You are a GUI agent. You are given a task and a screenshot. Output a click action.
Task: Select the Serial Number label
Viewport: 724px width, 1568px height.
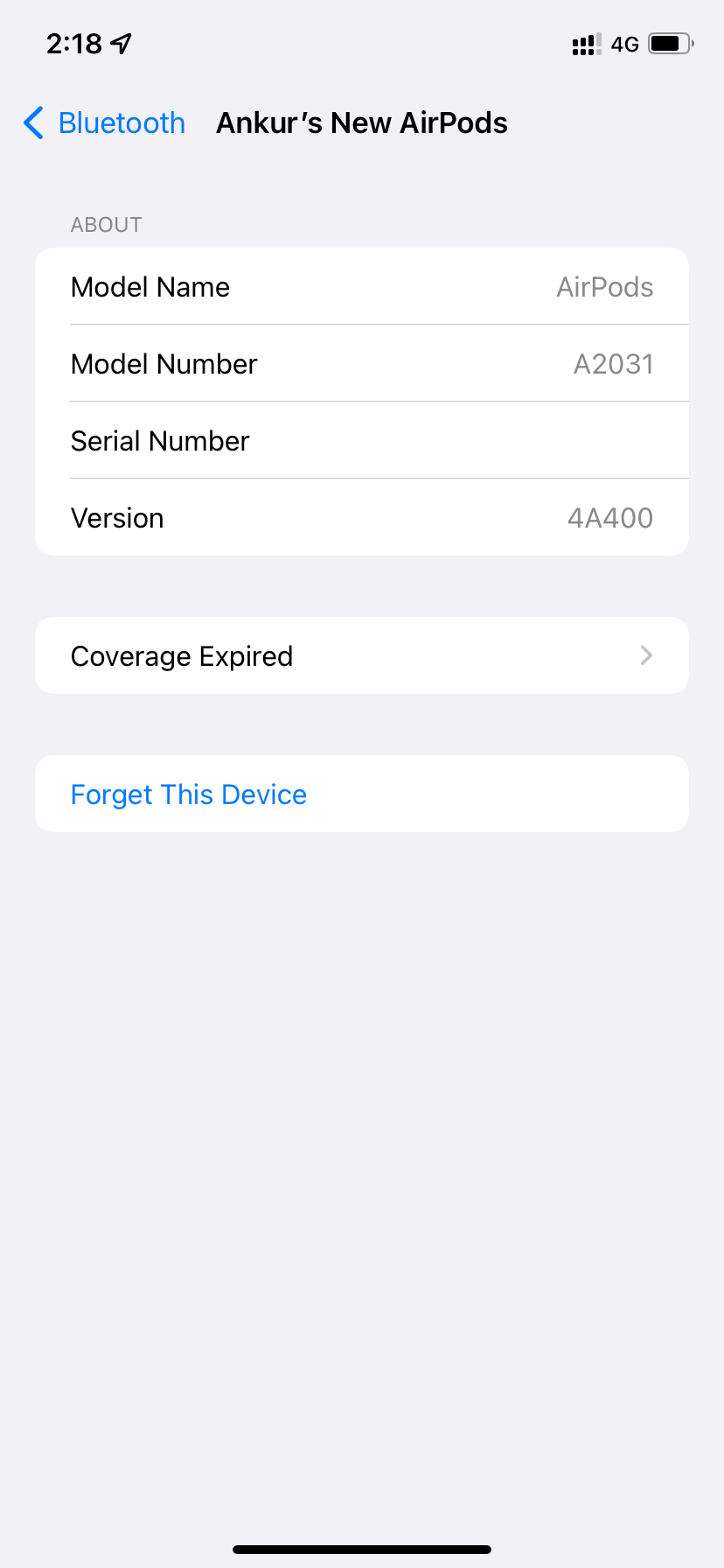point(160,440)
